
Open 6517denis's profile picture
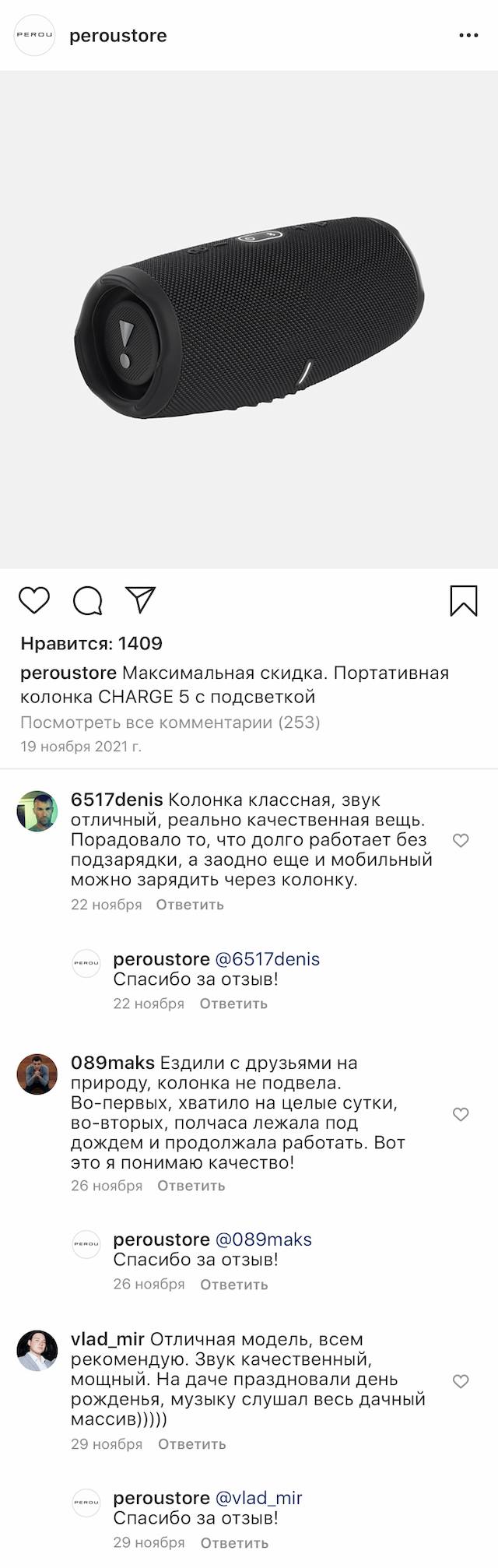click(x=37, y=811)
